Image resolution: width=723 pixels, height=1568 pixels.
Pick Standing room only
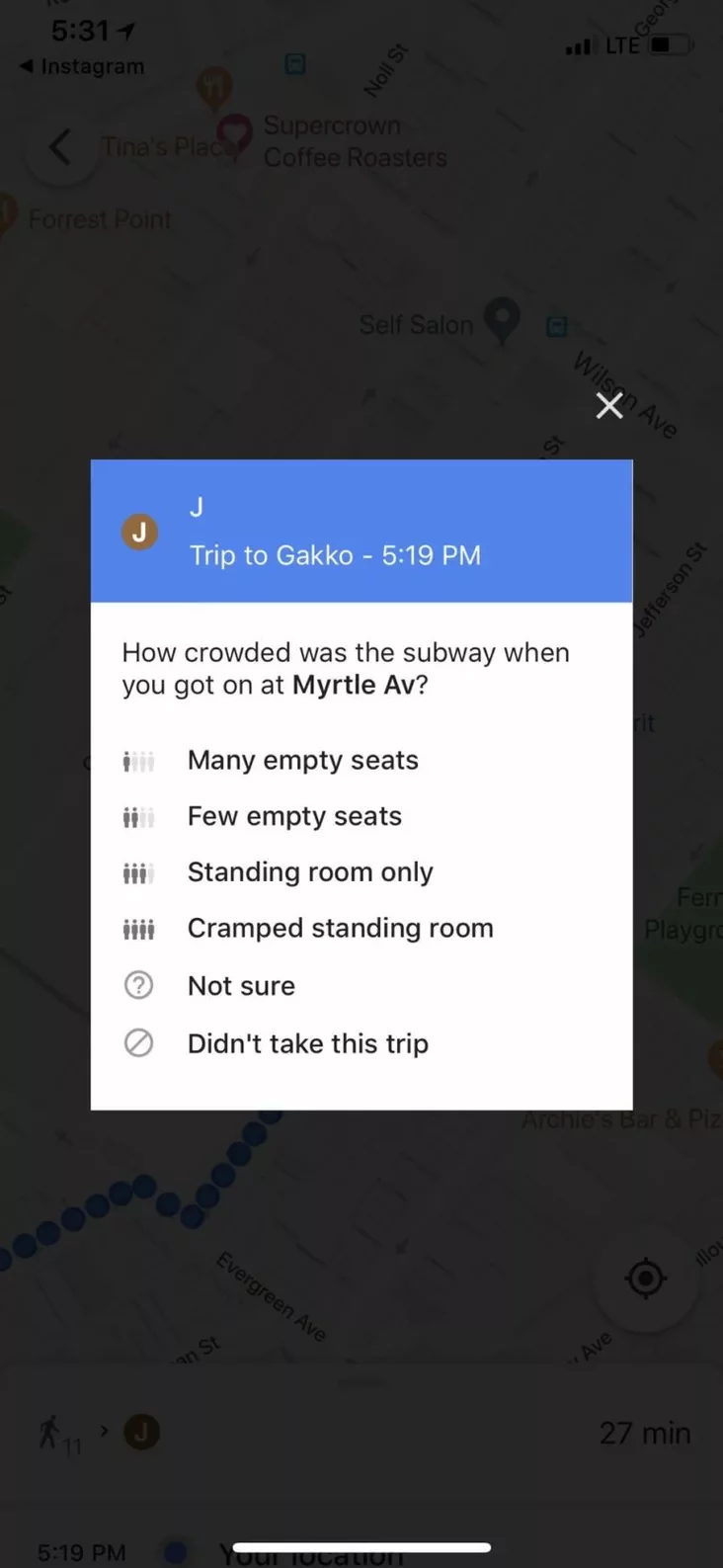pos(310,872)
